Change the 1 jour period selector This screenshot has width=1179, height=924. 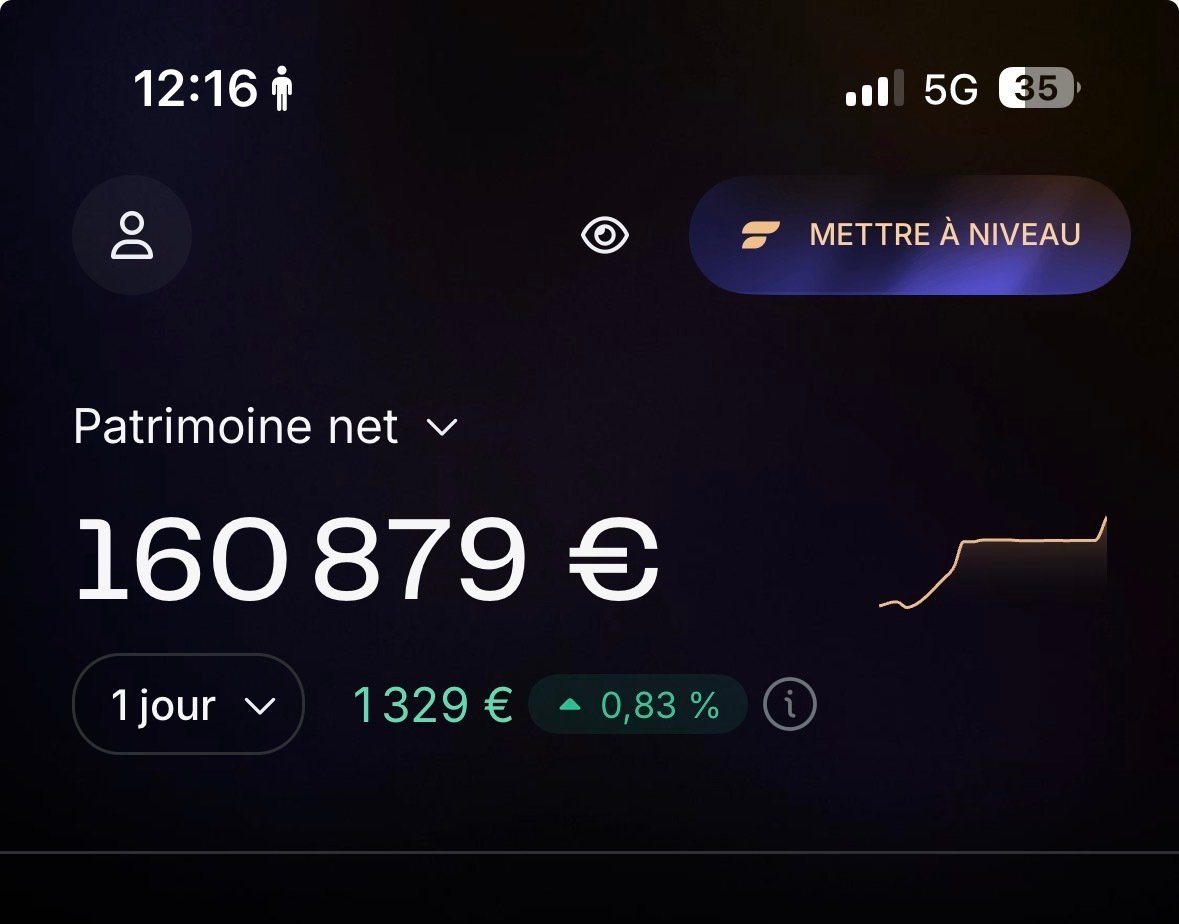[188, 704]
